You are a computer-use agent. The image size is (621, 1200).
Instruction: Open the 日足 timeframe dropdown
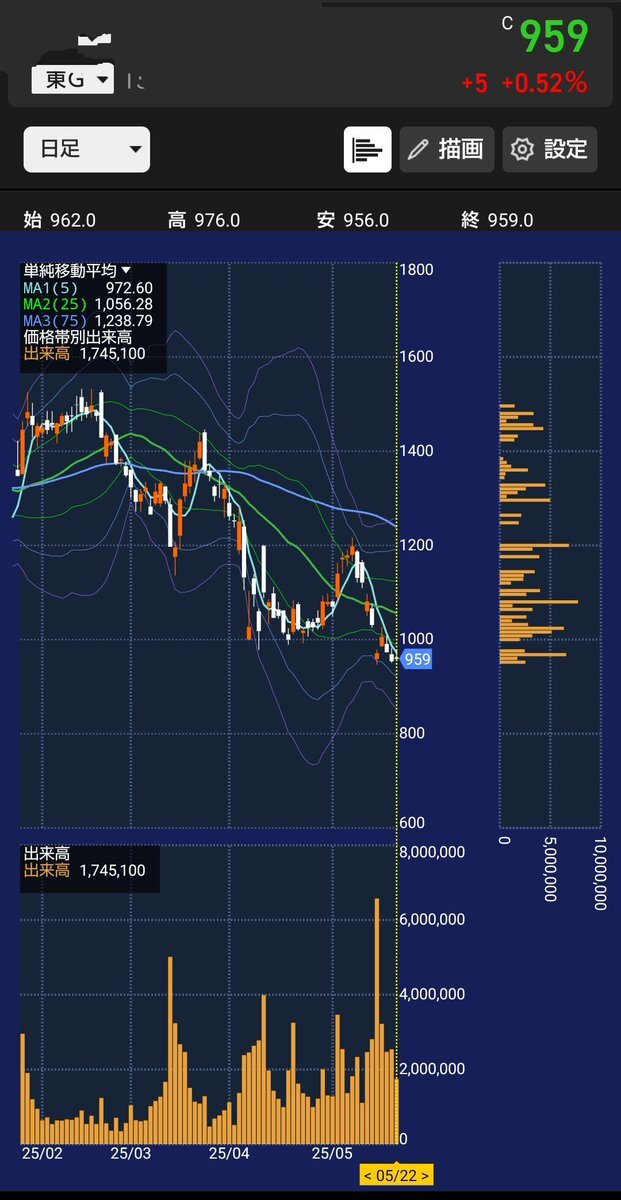pos(86,150)
